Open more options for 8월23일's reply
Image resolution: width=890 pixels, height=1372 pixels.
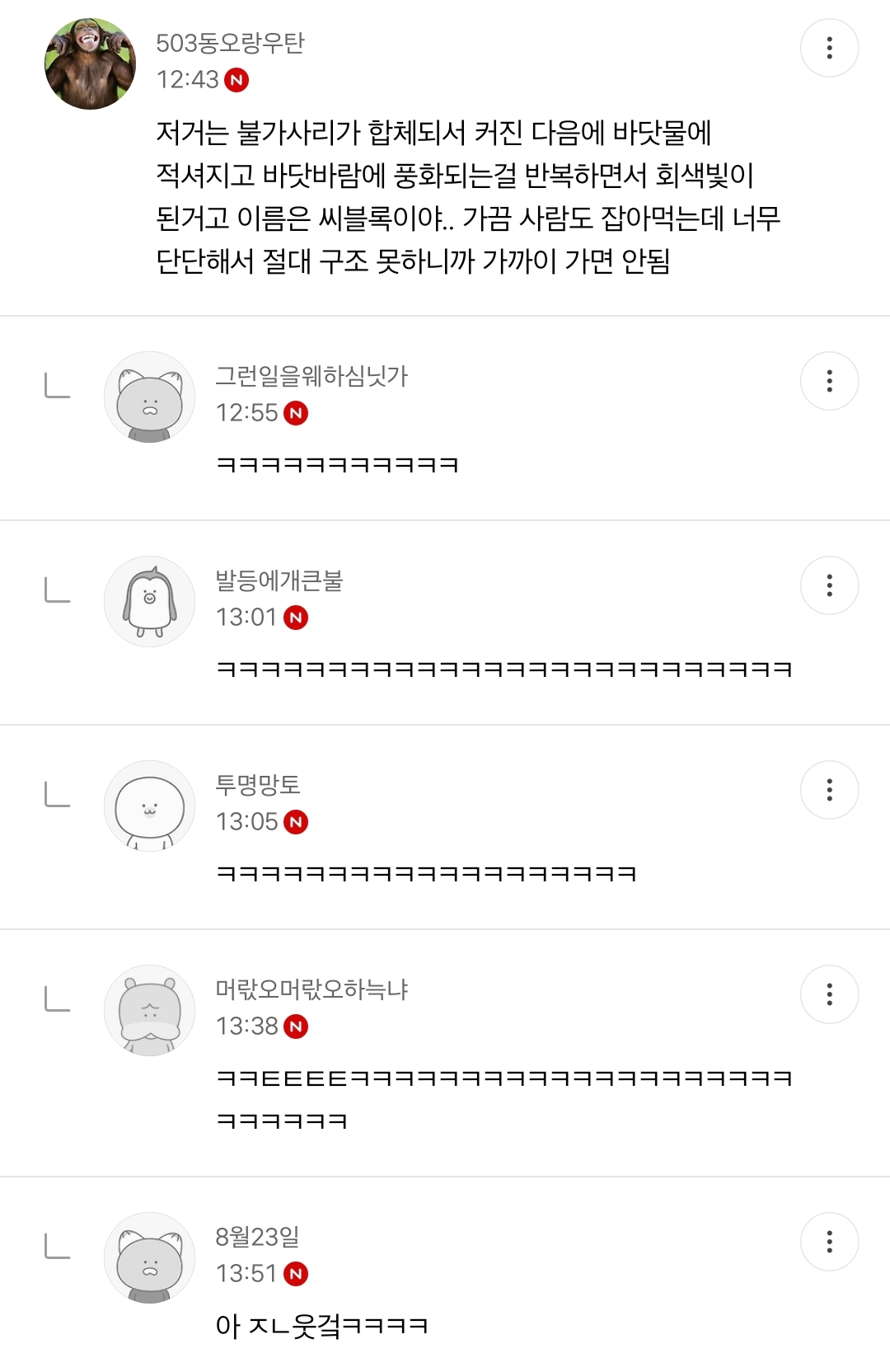tap(829, 1242)
